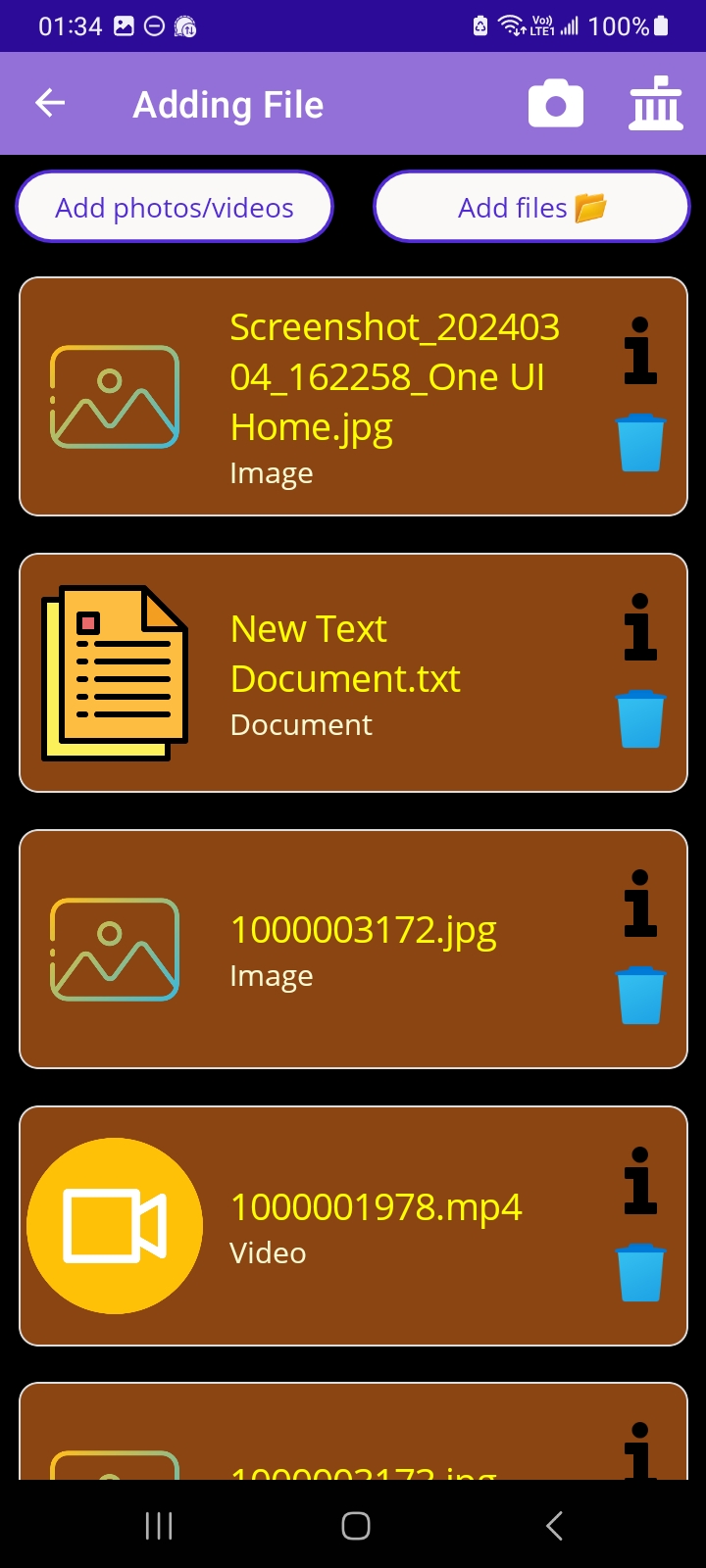The width and height of the screenshot is (706, 1568).
Task: Show details of 1000001978.mp4 video
Action: point(640,1180)
